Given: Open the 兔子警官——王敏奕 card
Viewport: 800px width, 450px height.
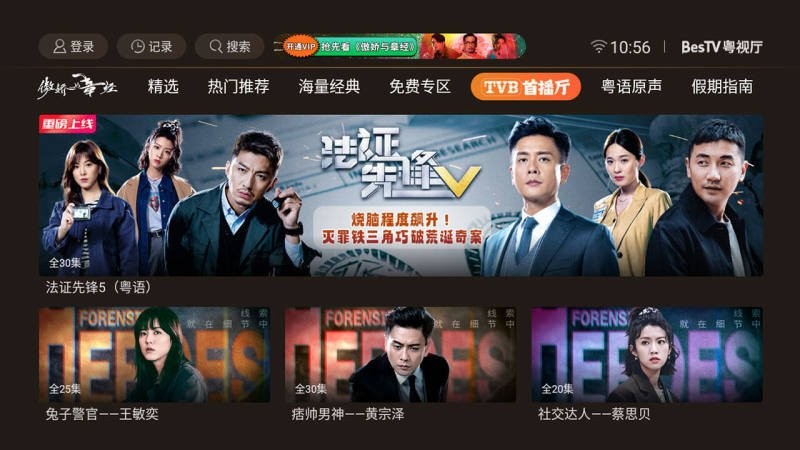Looking at the screenshot, I should [154, 355].
